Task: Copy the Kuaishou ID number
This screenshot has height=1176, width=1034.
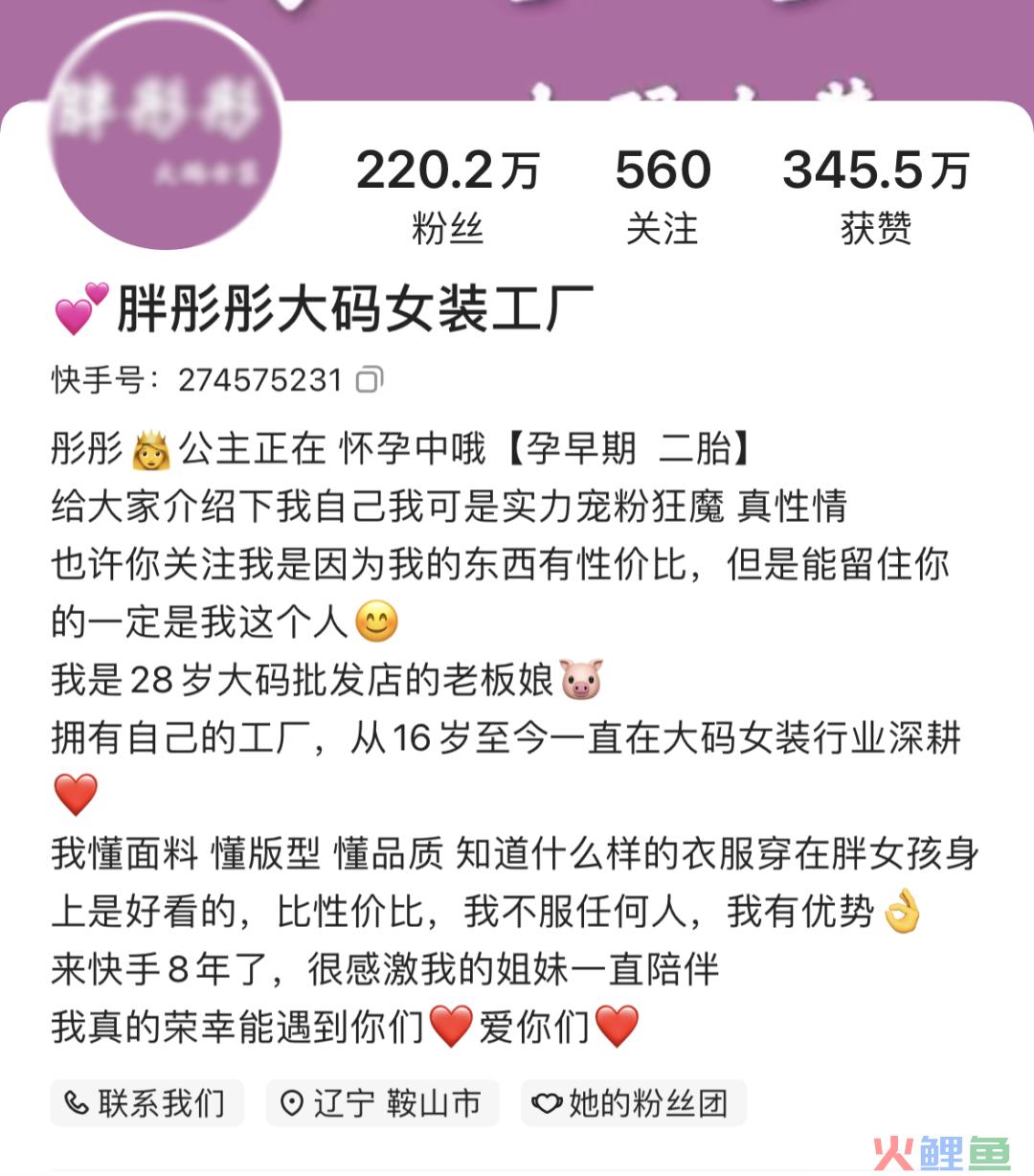Action: pos(369,380)
